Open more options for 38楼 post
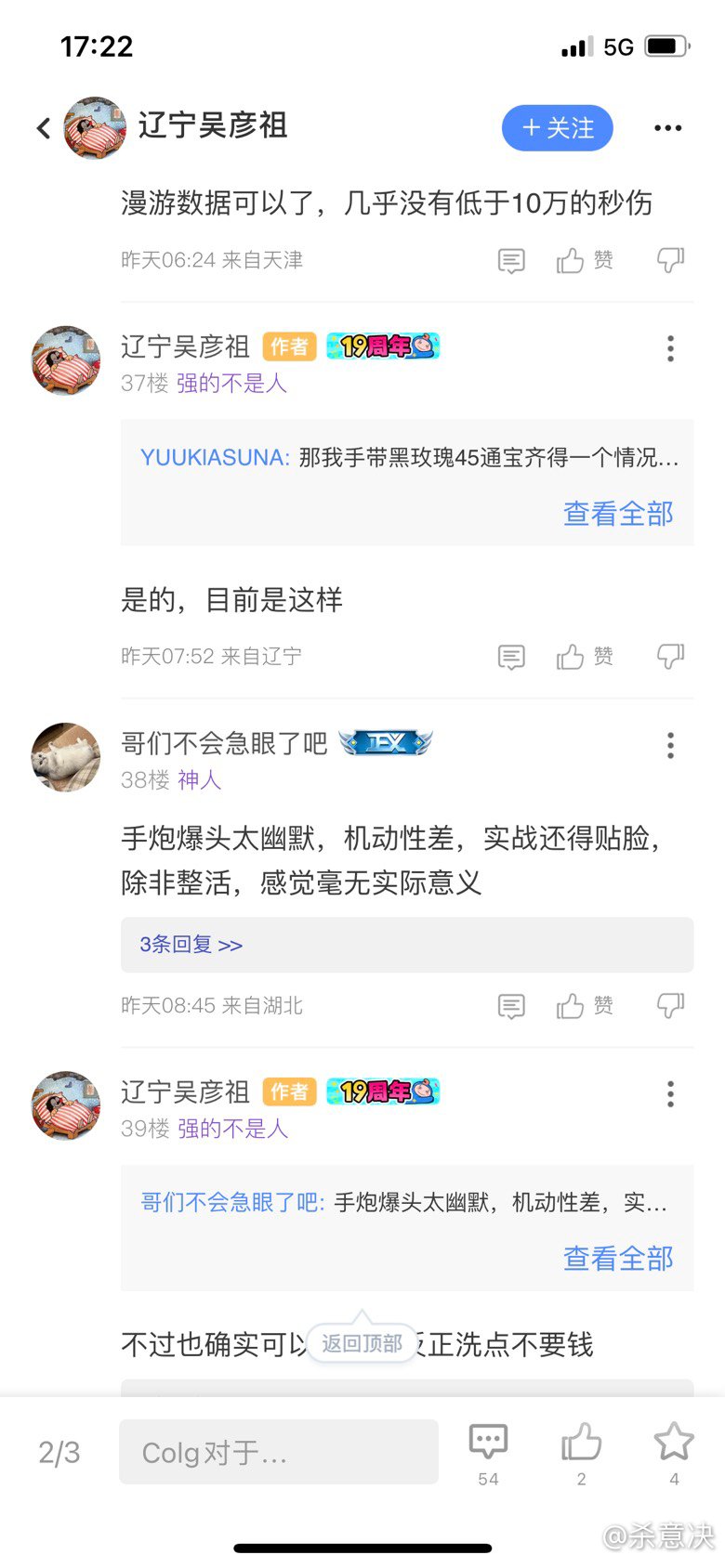Viewport: 725px width, 1568px height. tap(670, 745)
